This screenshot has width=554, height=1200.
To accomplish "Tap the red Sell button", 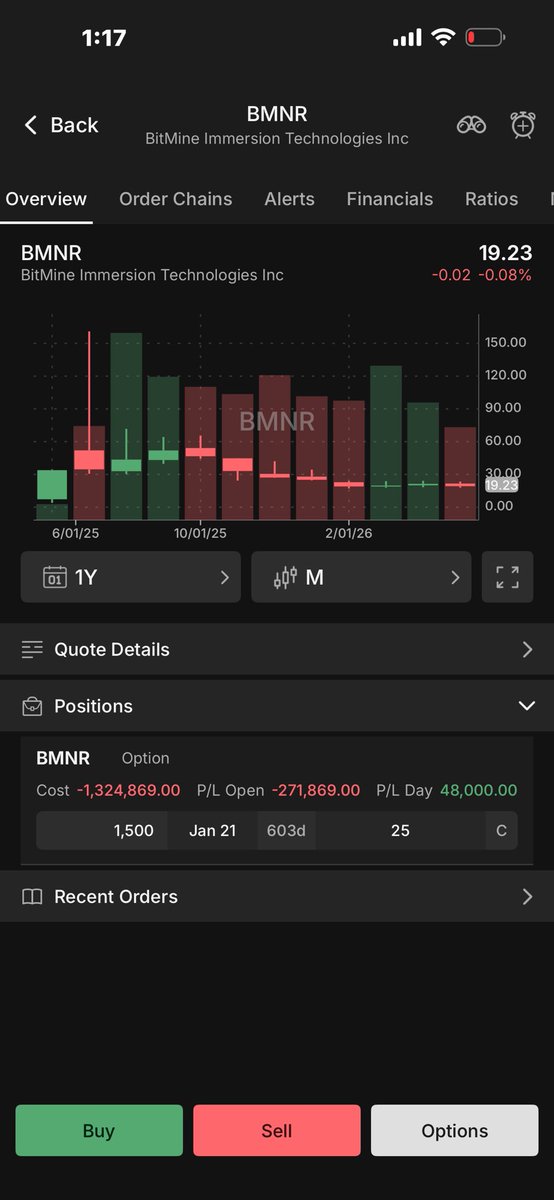I will [277, 1131].
